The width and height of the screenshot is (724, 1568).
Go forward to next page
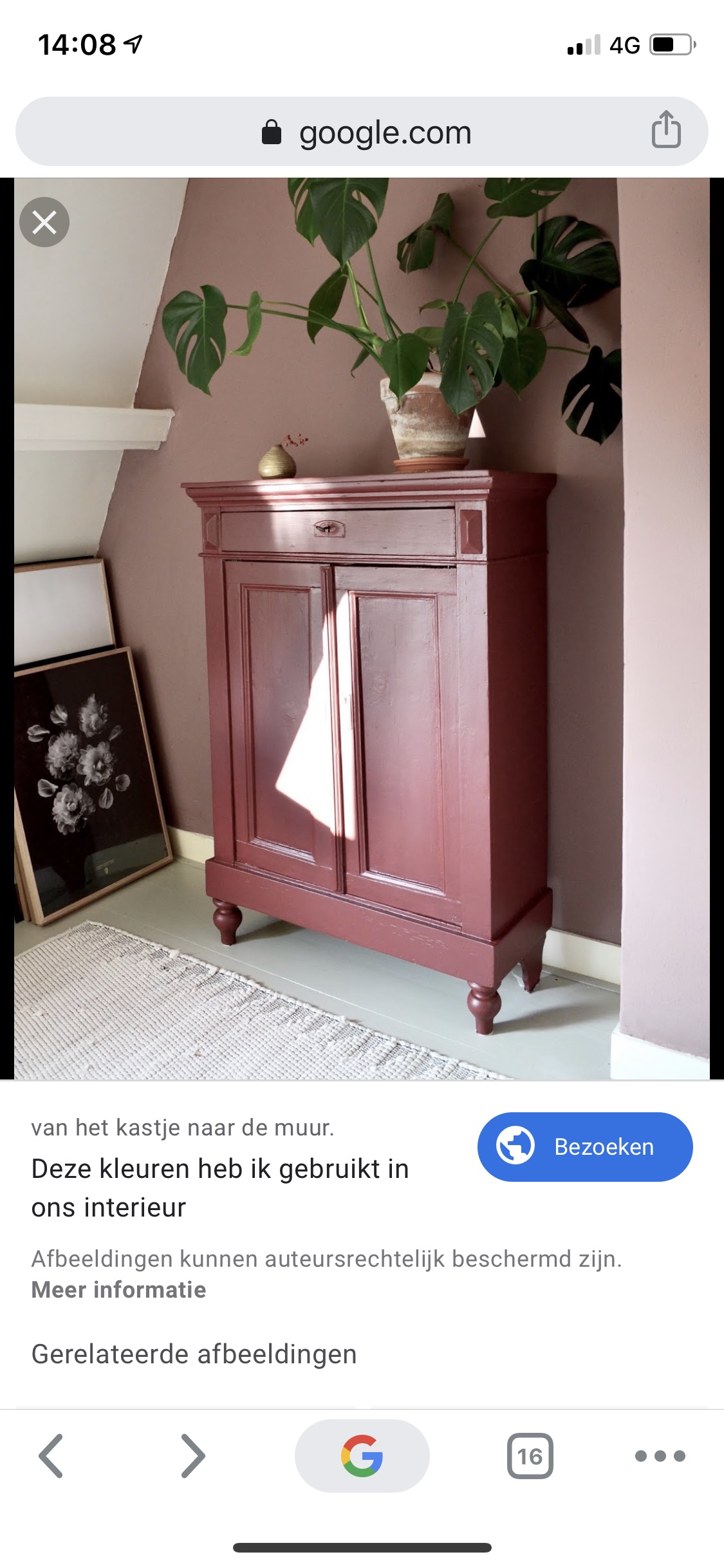(x=192, y=1455)
